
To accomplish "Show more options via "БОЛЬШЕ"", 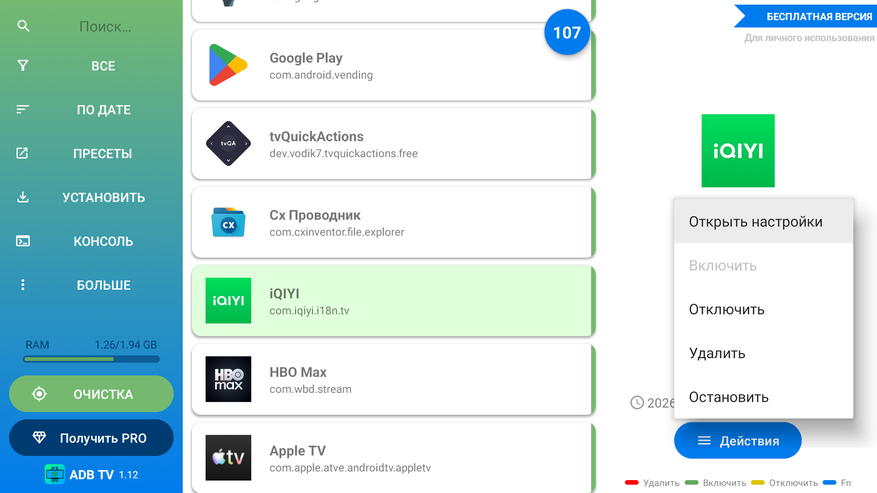I will tap(103, 285).
